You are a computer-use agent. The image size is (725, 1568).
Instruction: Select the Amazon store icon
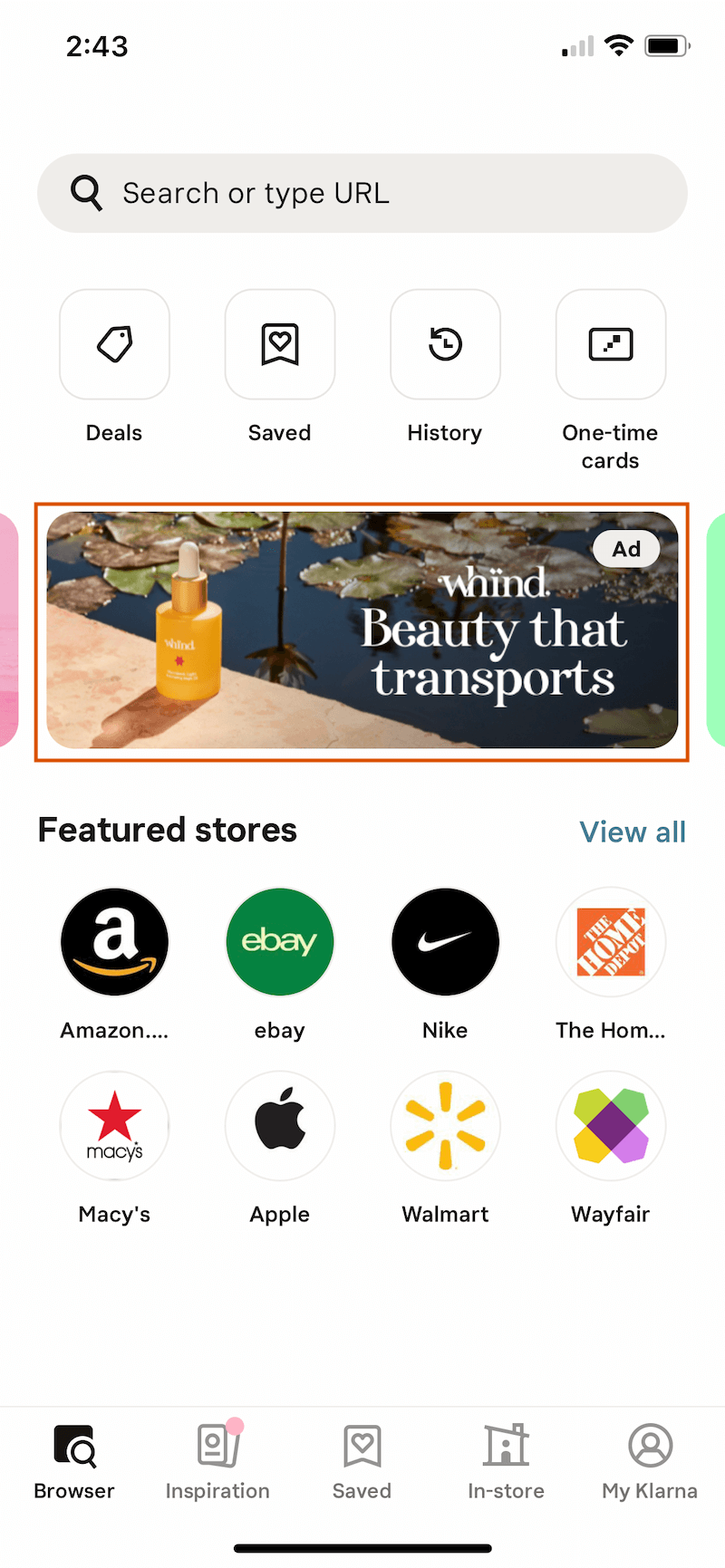[114, 941]
